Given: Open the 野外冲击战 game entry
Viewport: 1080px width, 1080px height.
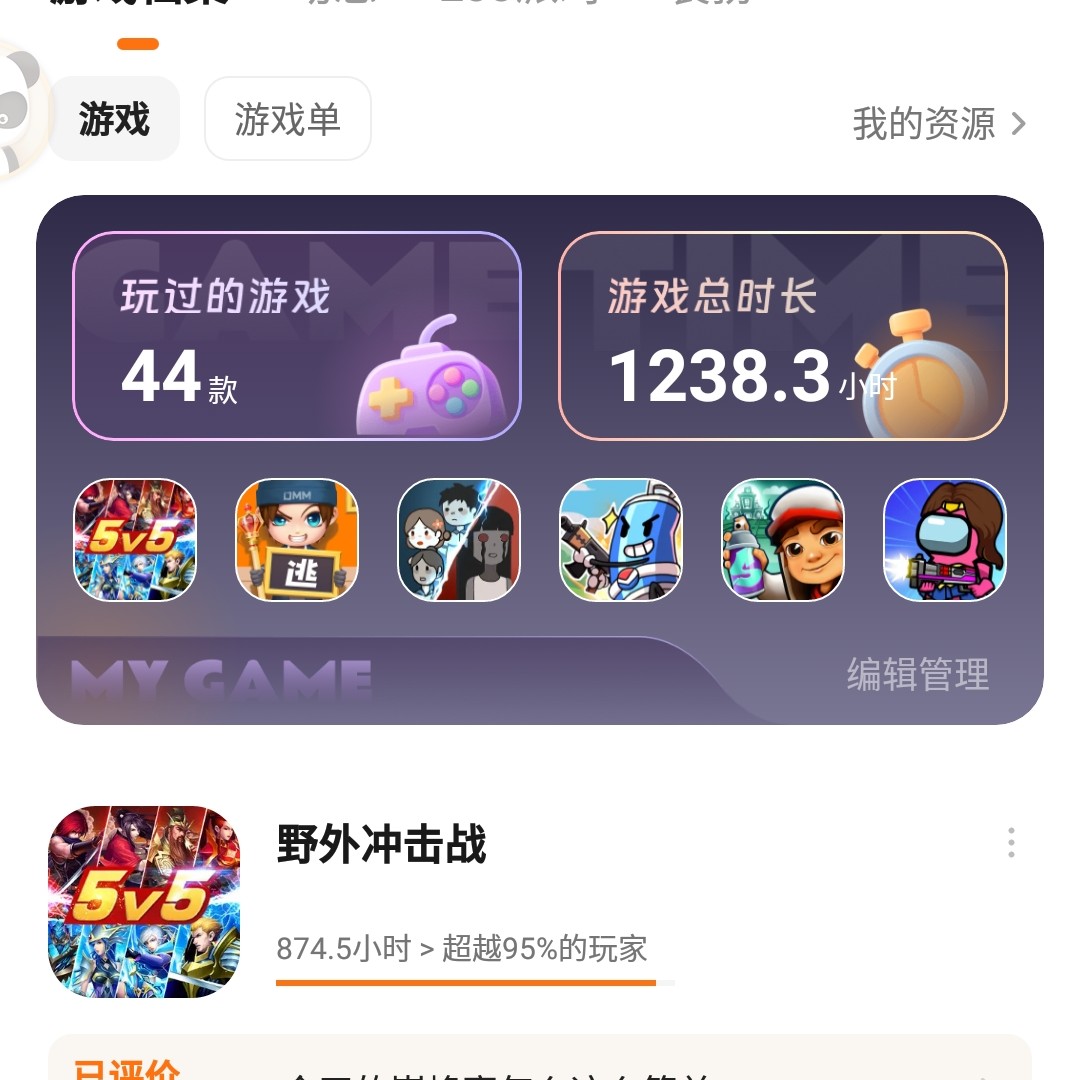Looking at the screenshot, I should click(x=380, y=846).
